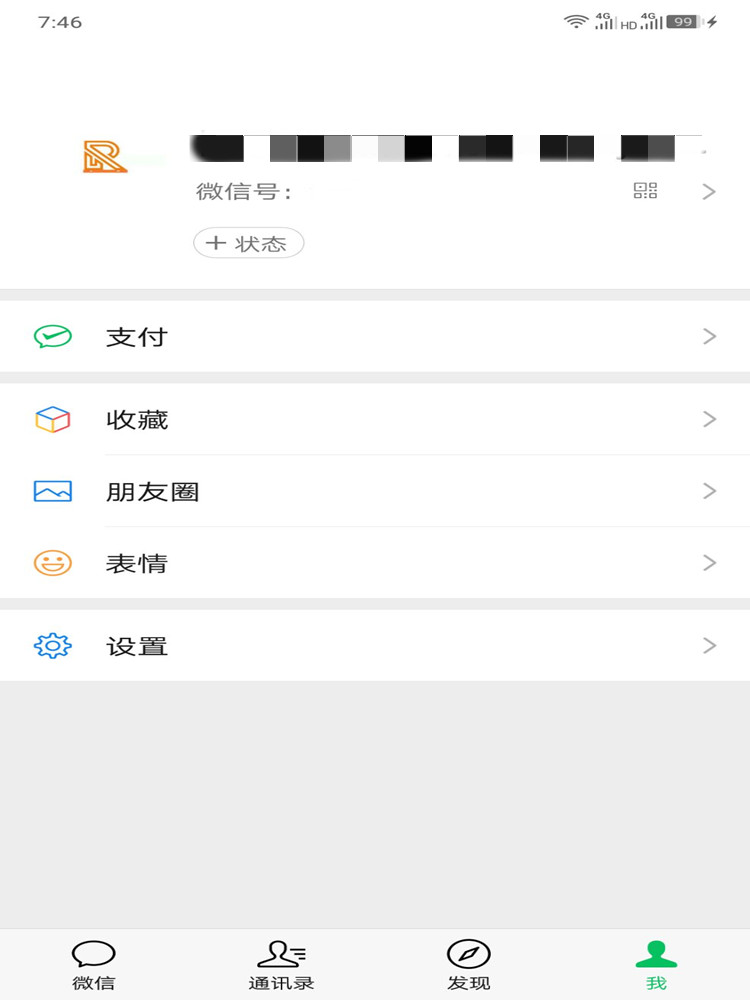Switch to the 微信 tab
The image size is (750, 1000).
[x=93, y=963]
